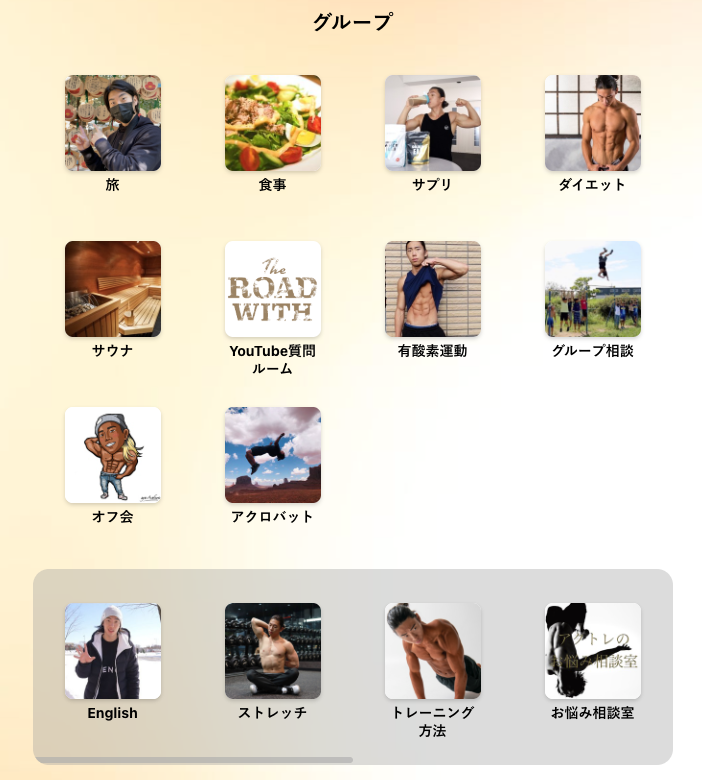702x780 pixels.
Task: Open the トレーニング方法 group
Action: point(433,651)
